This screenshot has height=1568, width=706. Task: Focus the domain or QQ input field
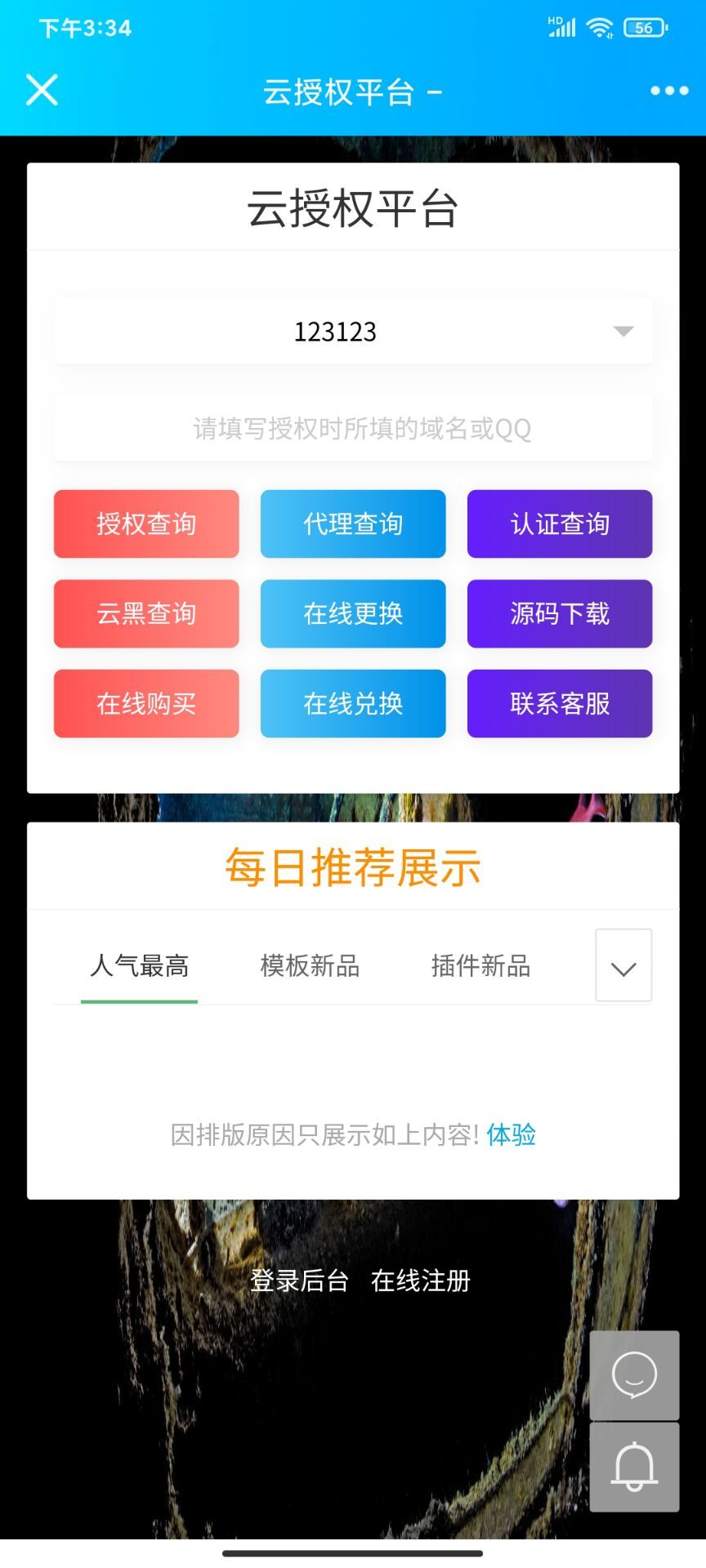pyautogui.click(x=353, y=428)
